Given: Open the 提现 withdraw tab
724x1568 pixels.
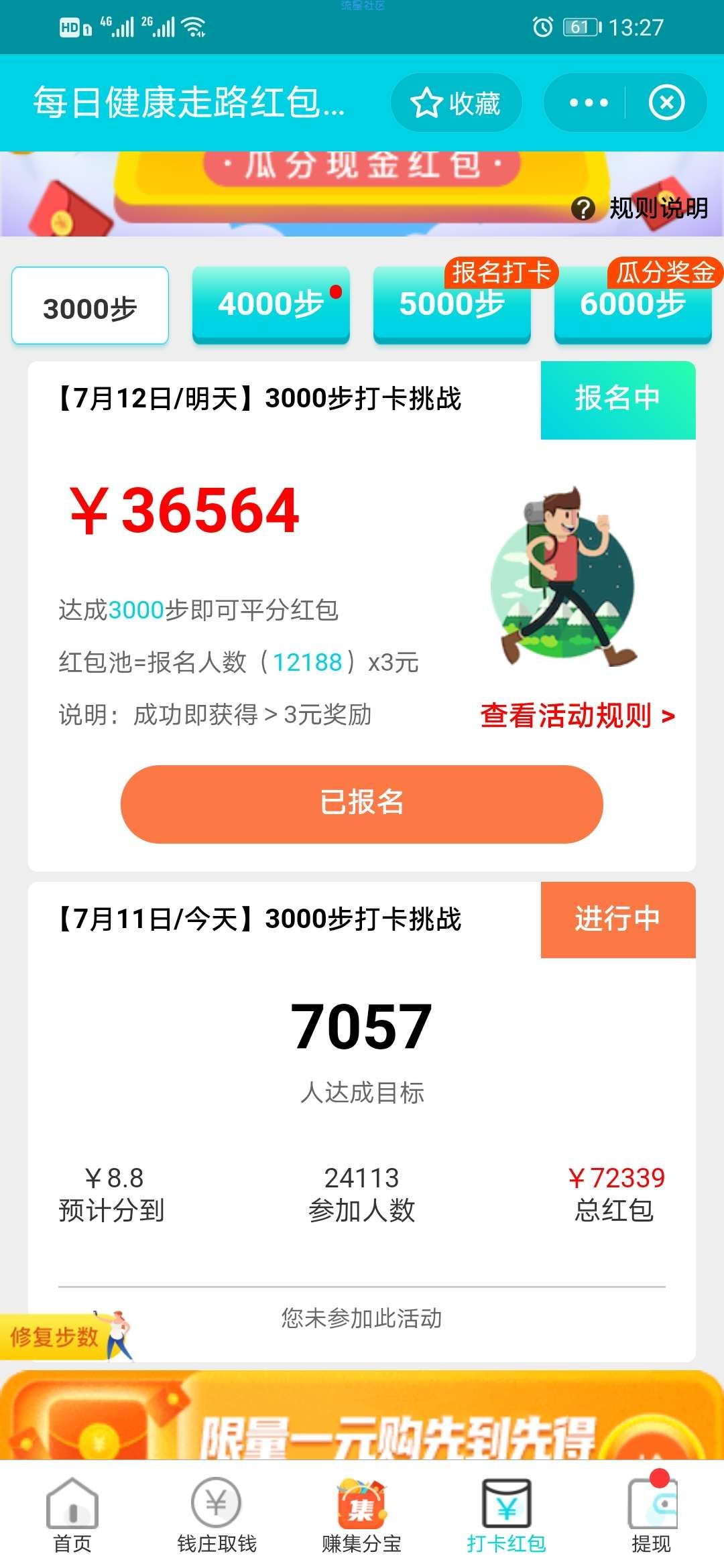Looking at the screenshot, I should click(651, 1516).
